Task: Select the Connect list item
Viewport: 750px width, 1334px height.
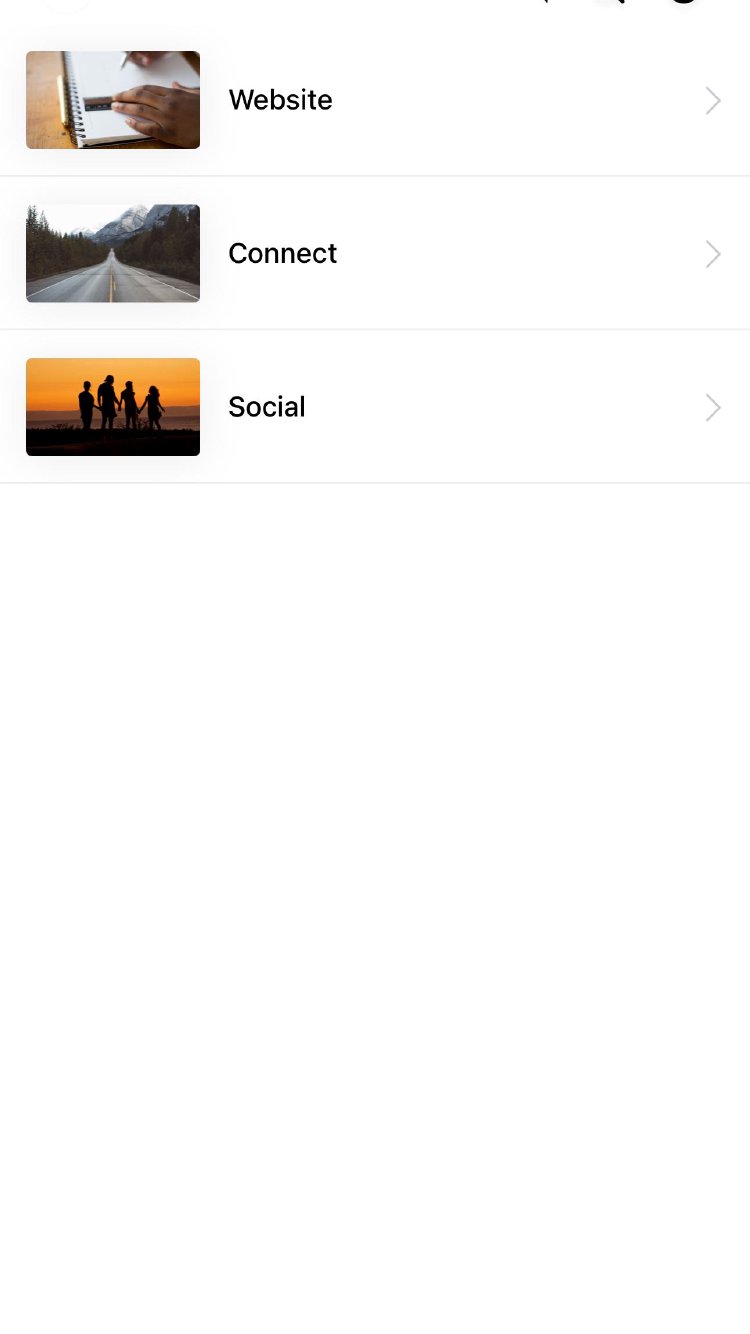Action: click(374, 254)
